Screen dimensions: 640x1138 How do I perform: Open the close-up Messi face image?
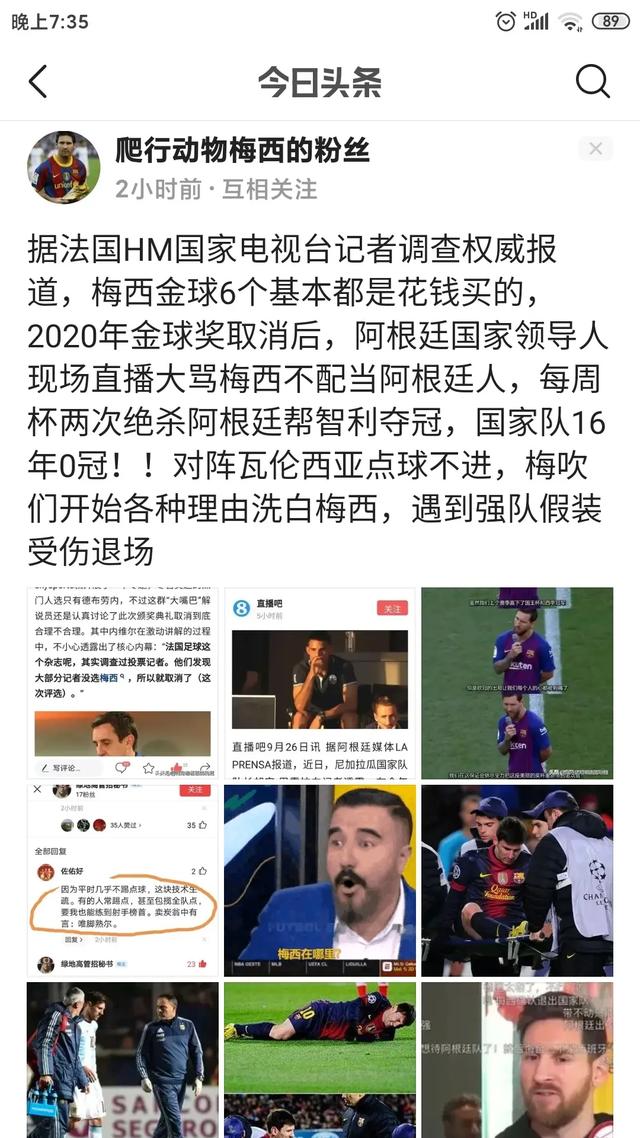pyautogui.click(x=516, y=1060)
